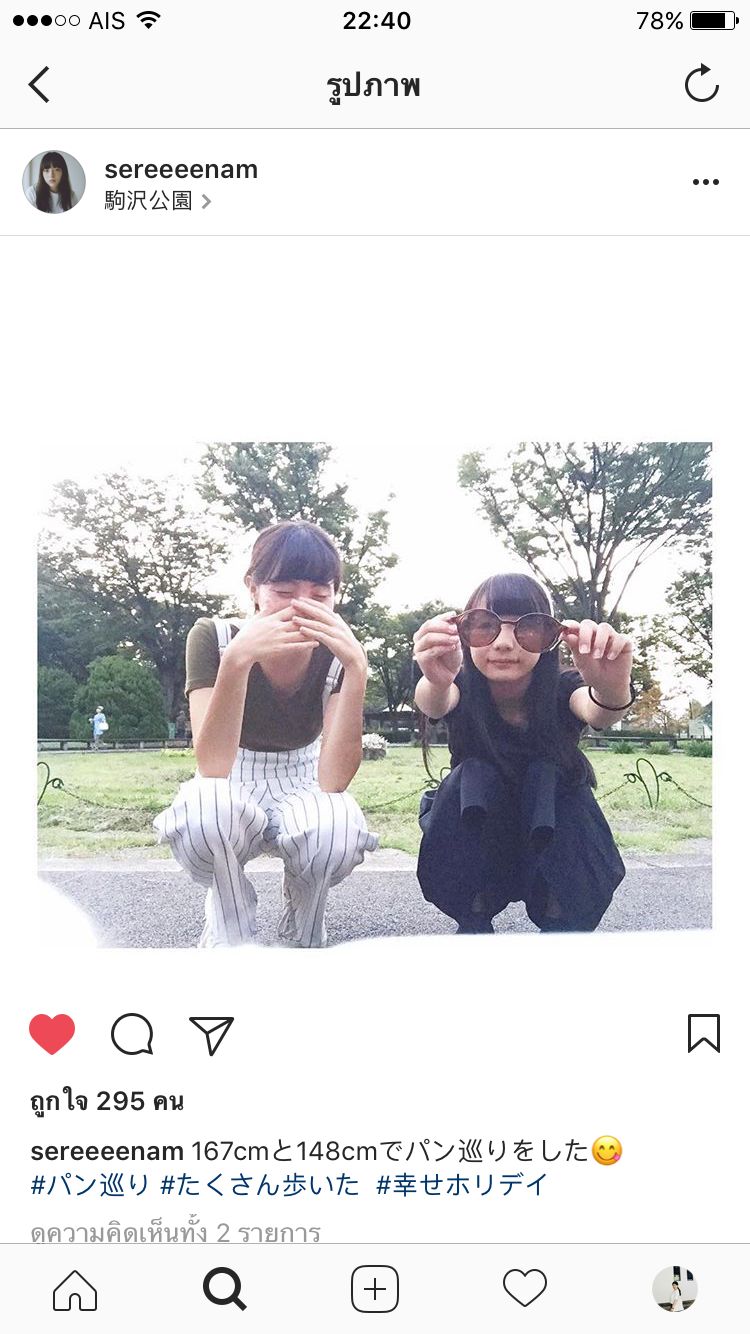Create a new post with the plus tab
Image resolution: width=750 pixels, height=1334 pixels.
(x=375, y=1290)
